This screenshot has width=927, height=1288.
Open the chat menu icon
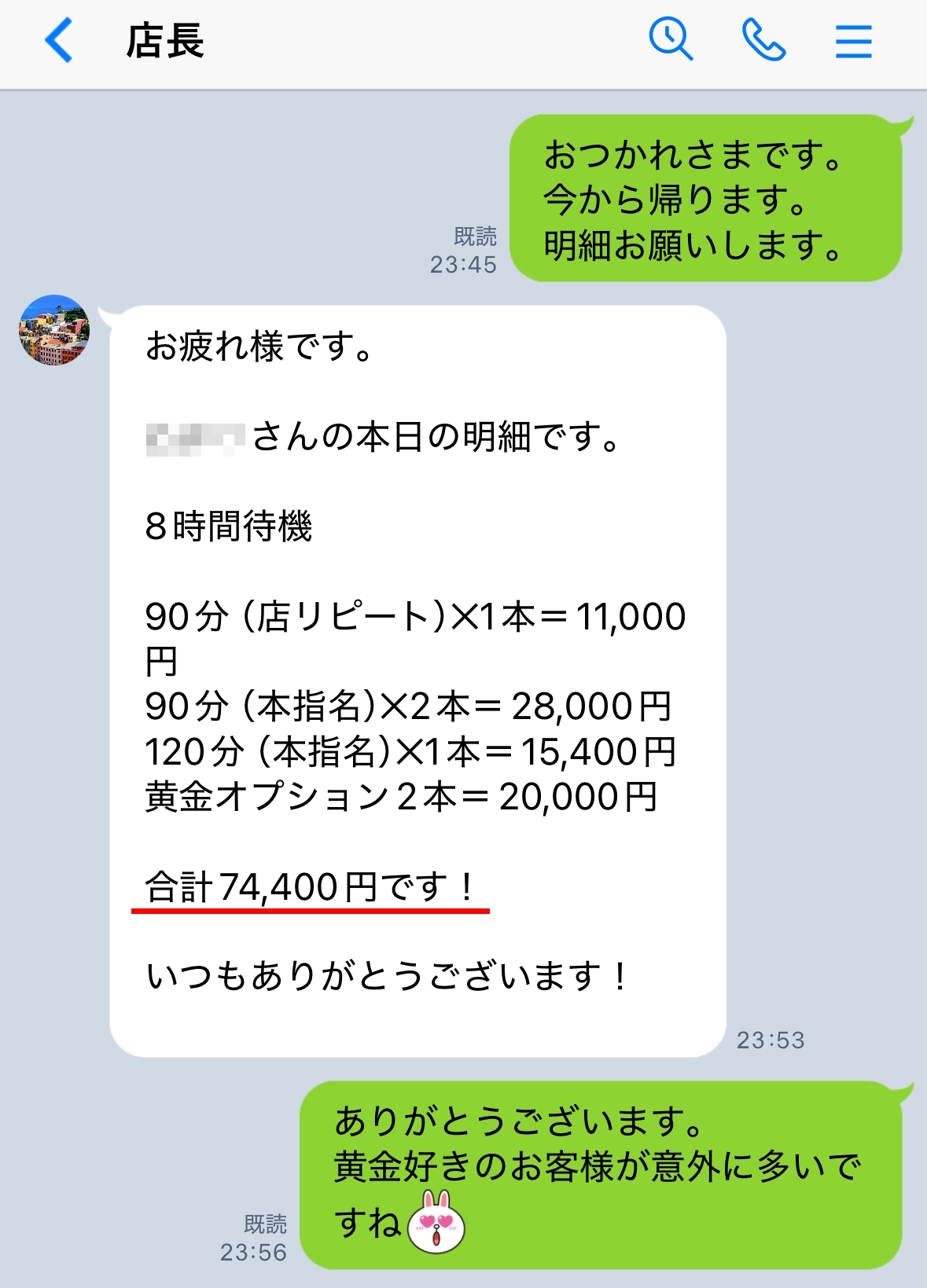click(853, 41)
